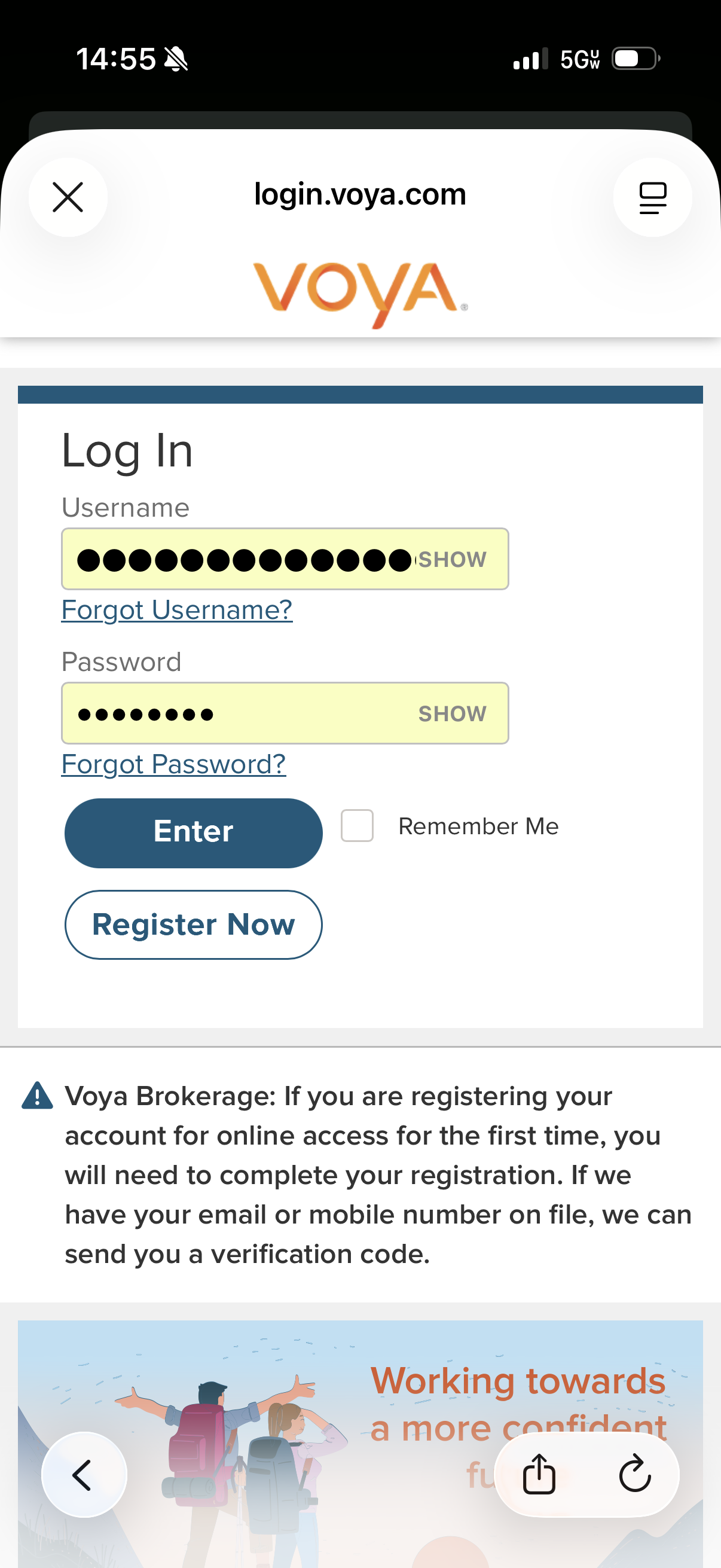Open the page options menu icon
The height and width of the screenshot is (1568, 721).
(x=652, y=197)
